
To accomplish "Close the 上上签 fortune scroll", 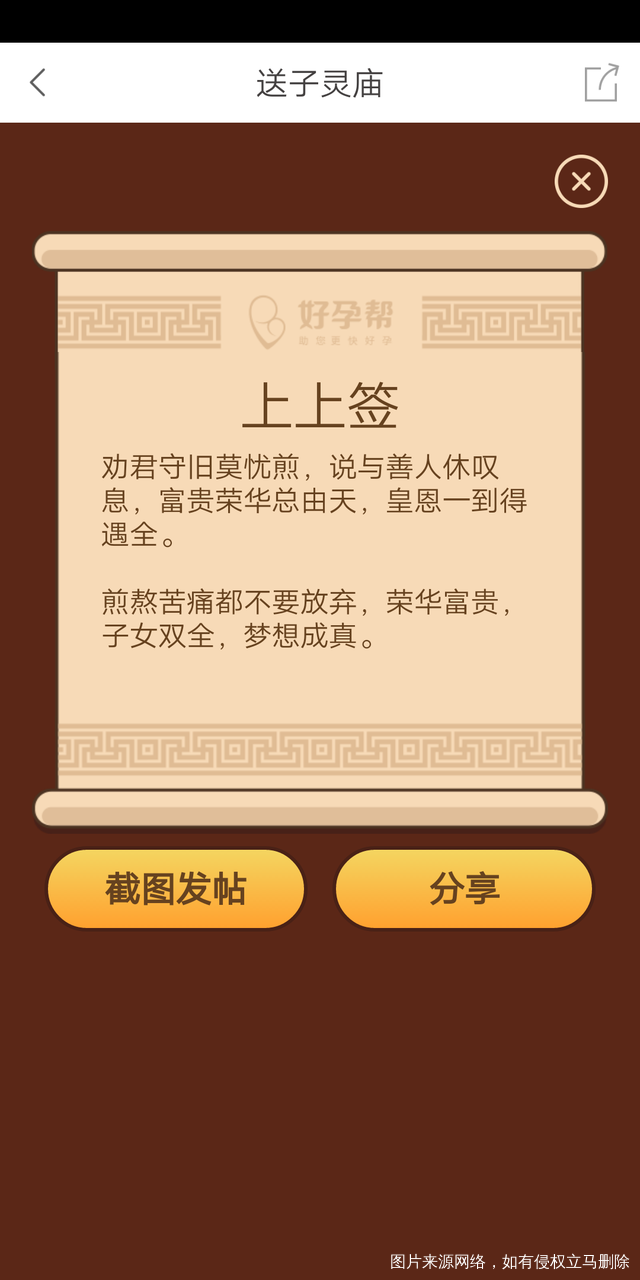I will click(x=581, y=182).
